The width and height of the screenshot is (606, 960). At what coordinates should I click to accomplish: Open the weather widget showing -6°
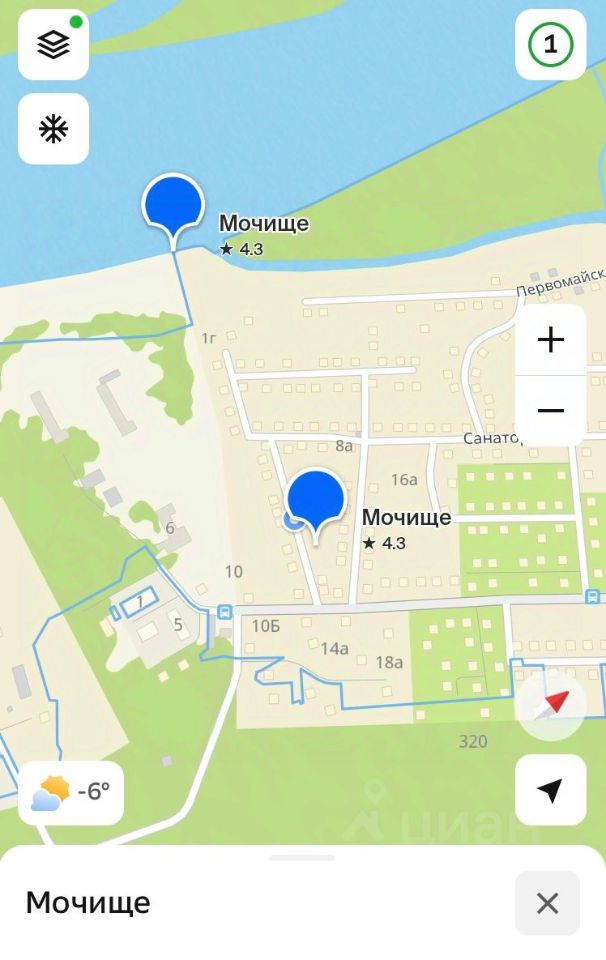point(71,793)
